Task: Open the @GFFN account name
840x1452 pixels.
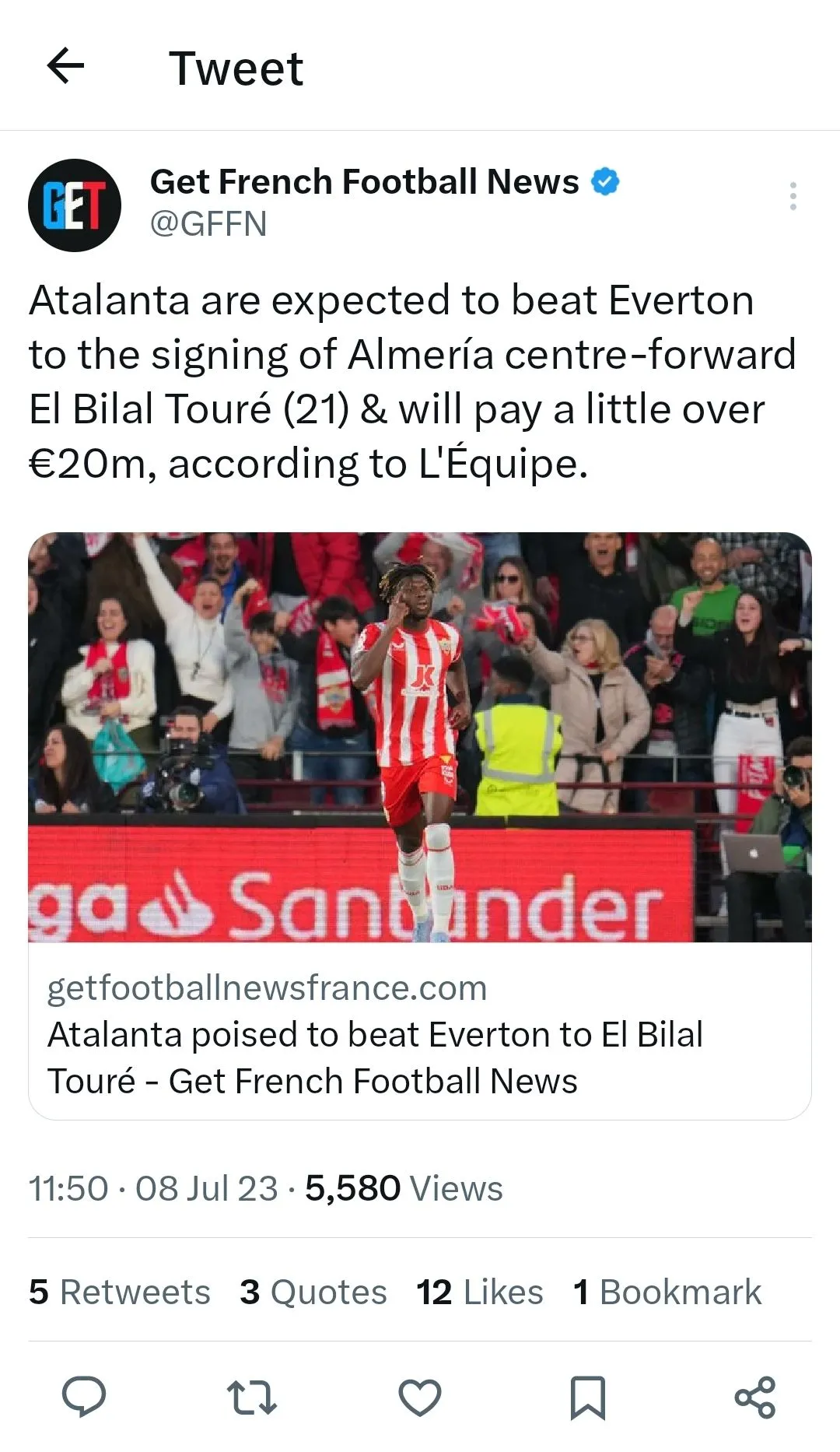Action: (x=208, y=224)
